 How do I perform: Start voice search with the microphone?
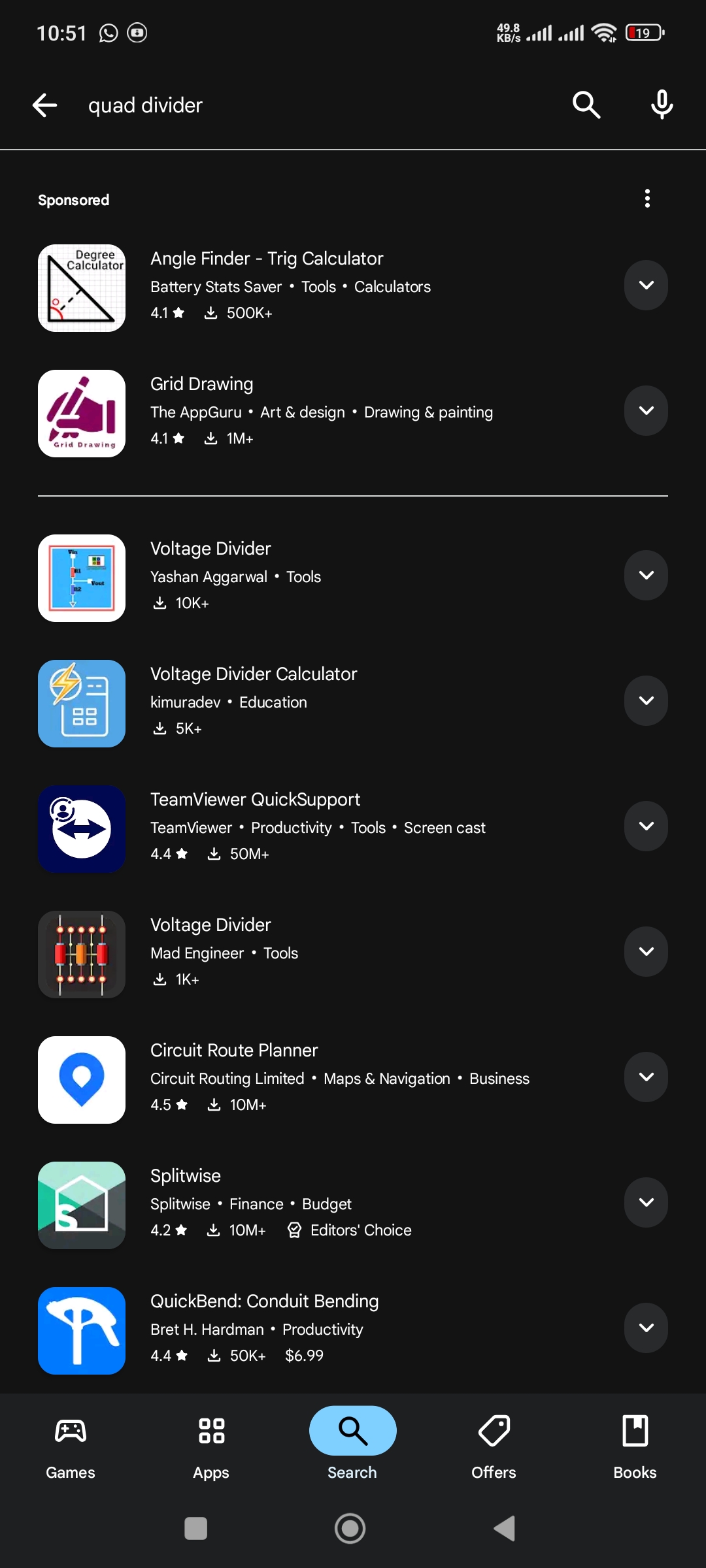click(x=662, y=105)
